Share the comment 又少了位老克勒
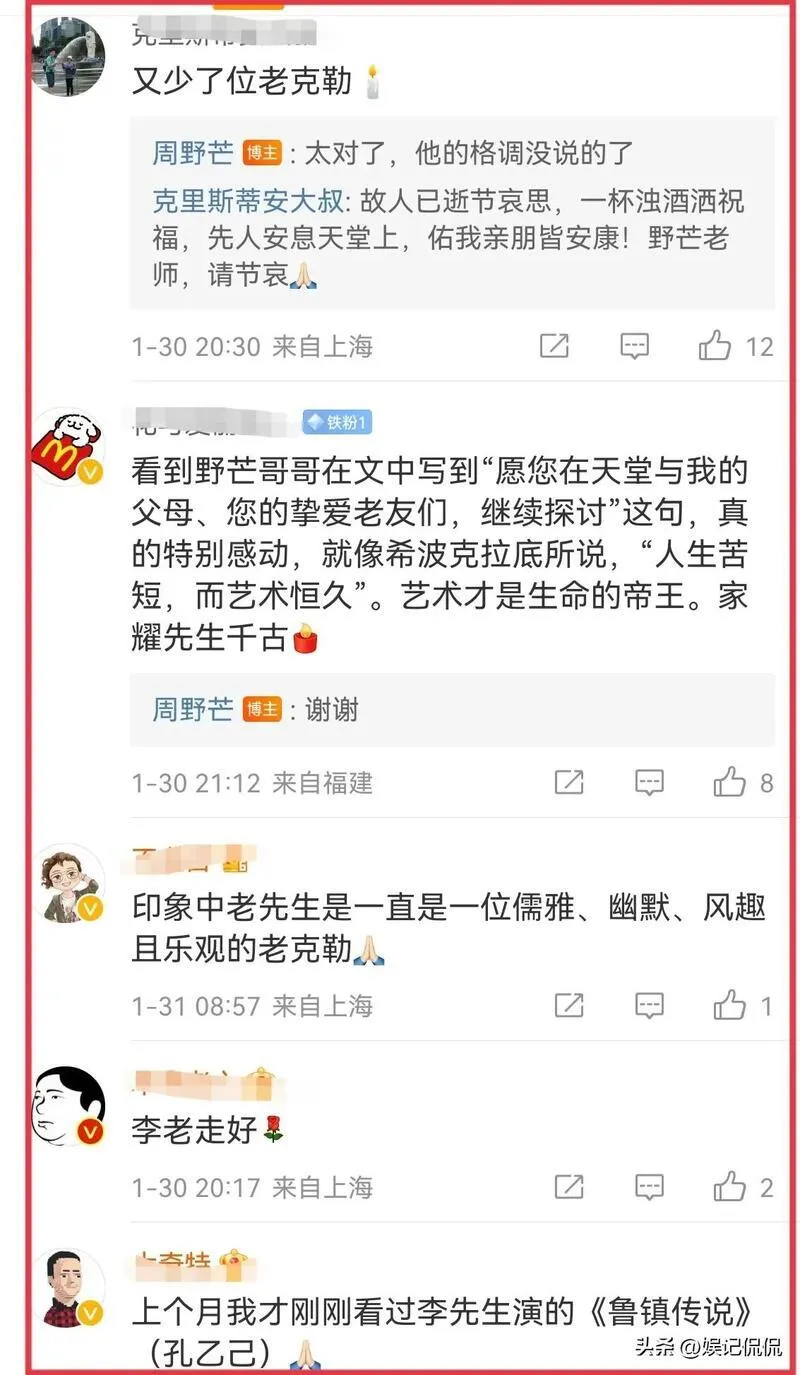This screenshot has width=800, height=1375. point(554,346)
